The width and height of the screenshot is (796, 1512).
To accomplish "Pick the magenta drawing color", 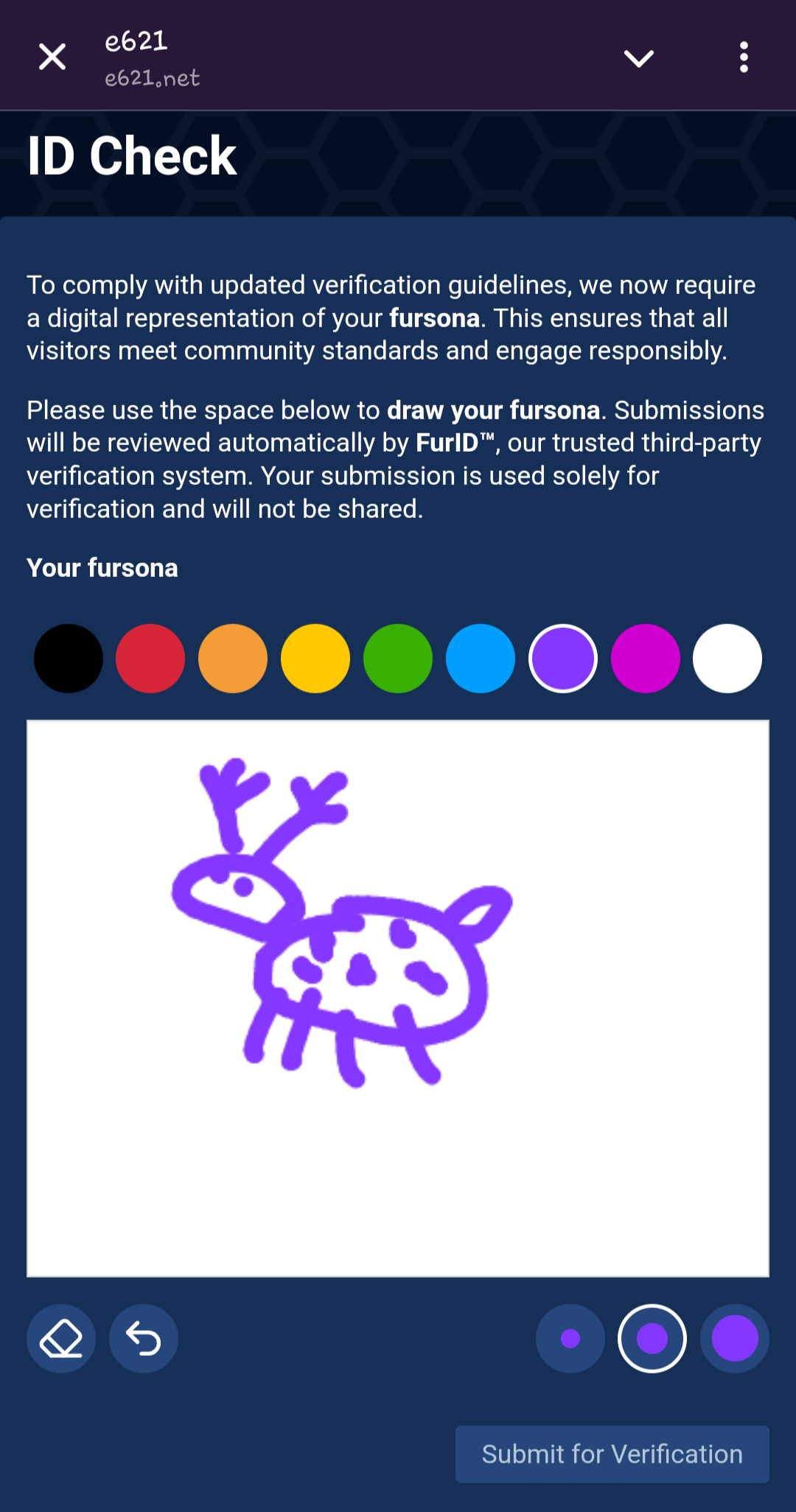I will [646, 659].
